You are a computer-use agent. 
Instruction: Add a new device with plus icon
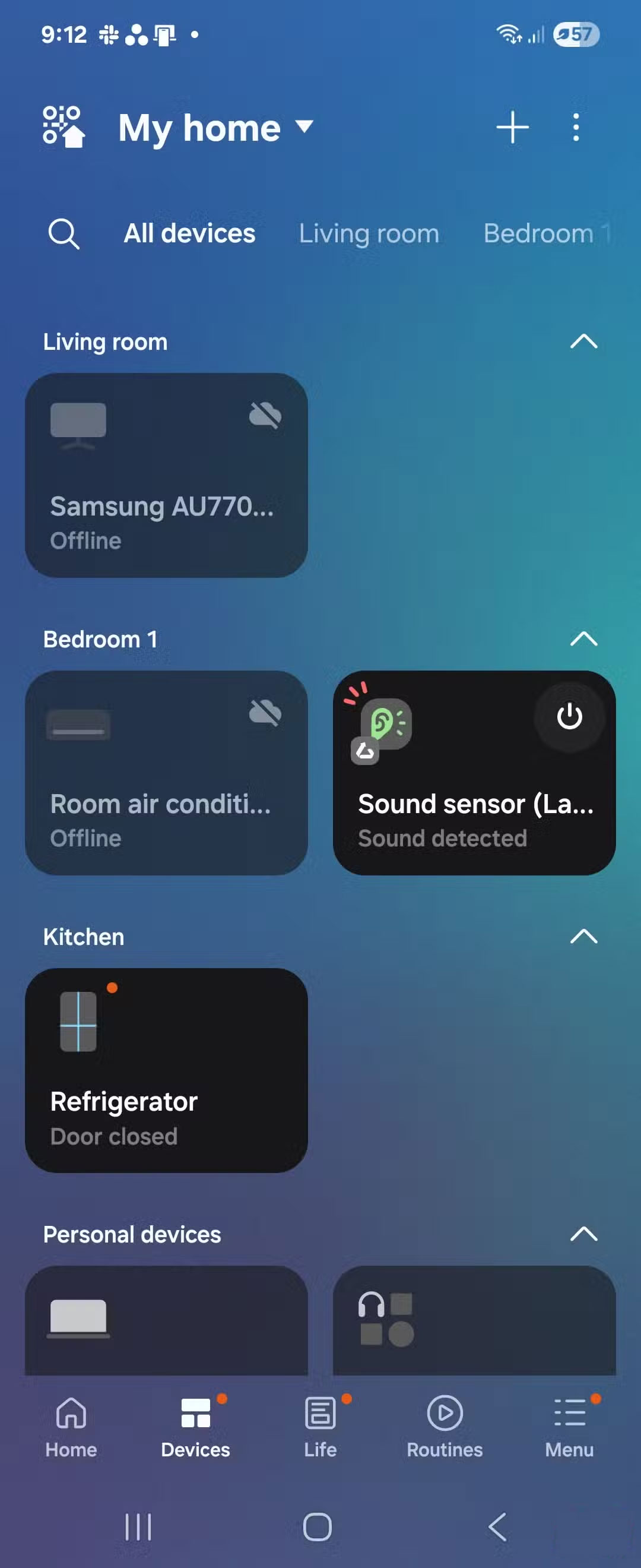512,127
